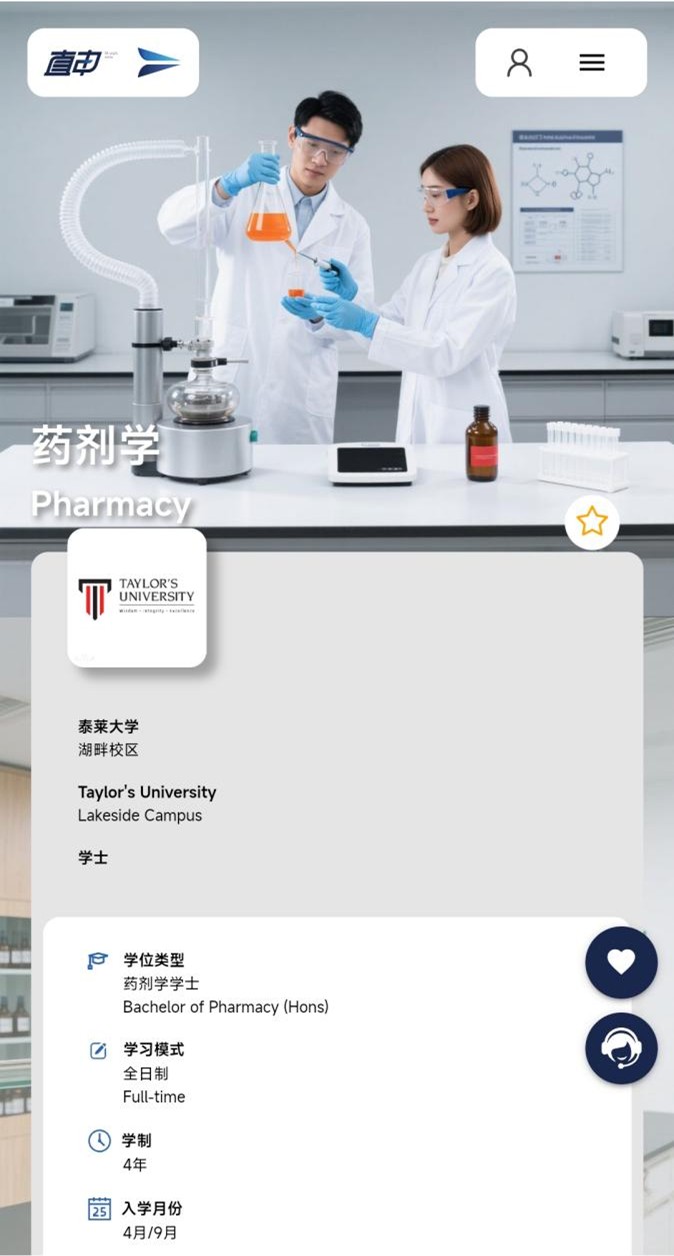
Task: Tap the 直申 home logo
Action: point(112,63)
